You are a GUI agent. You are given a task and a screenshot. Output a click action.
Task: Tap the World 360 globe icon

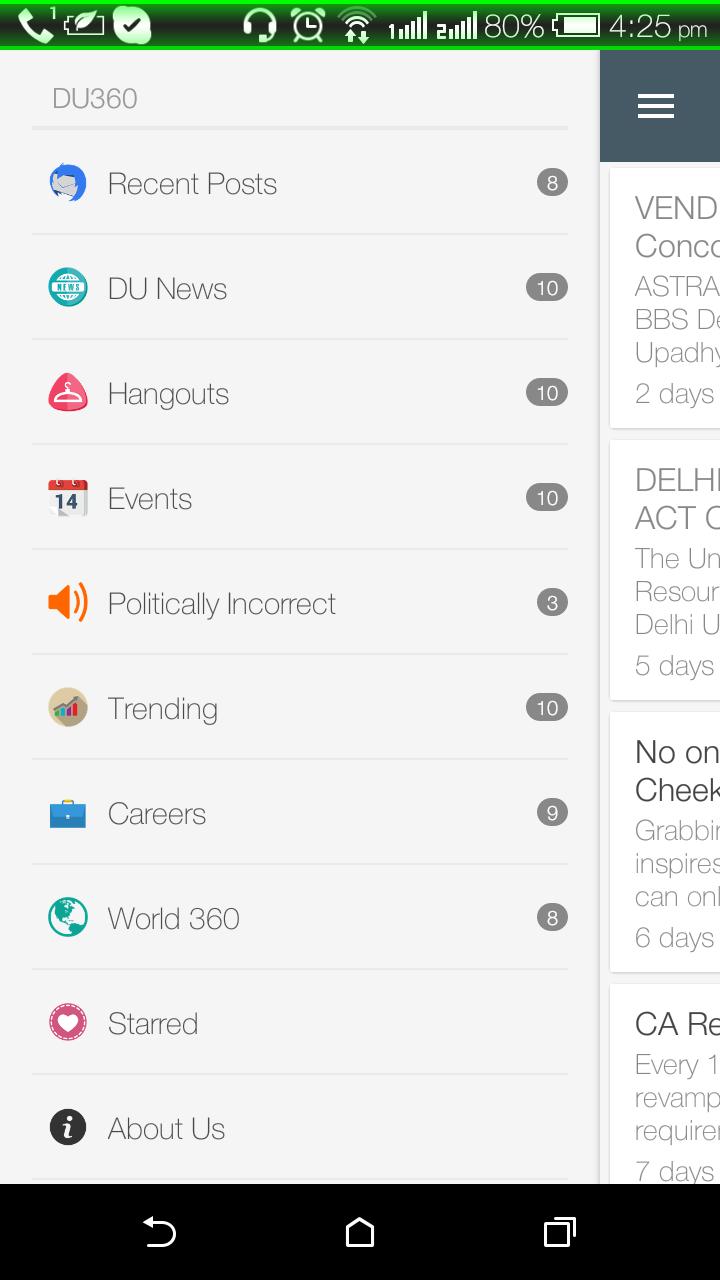coord(68,917)
